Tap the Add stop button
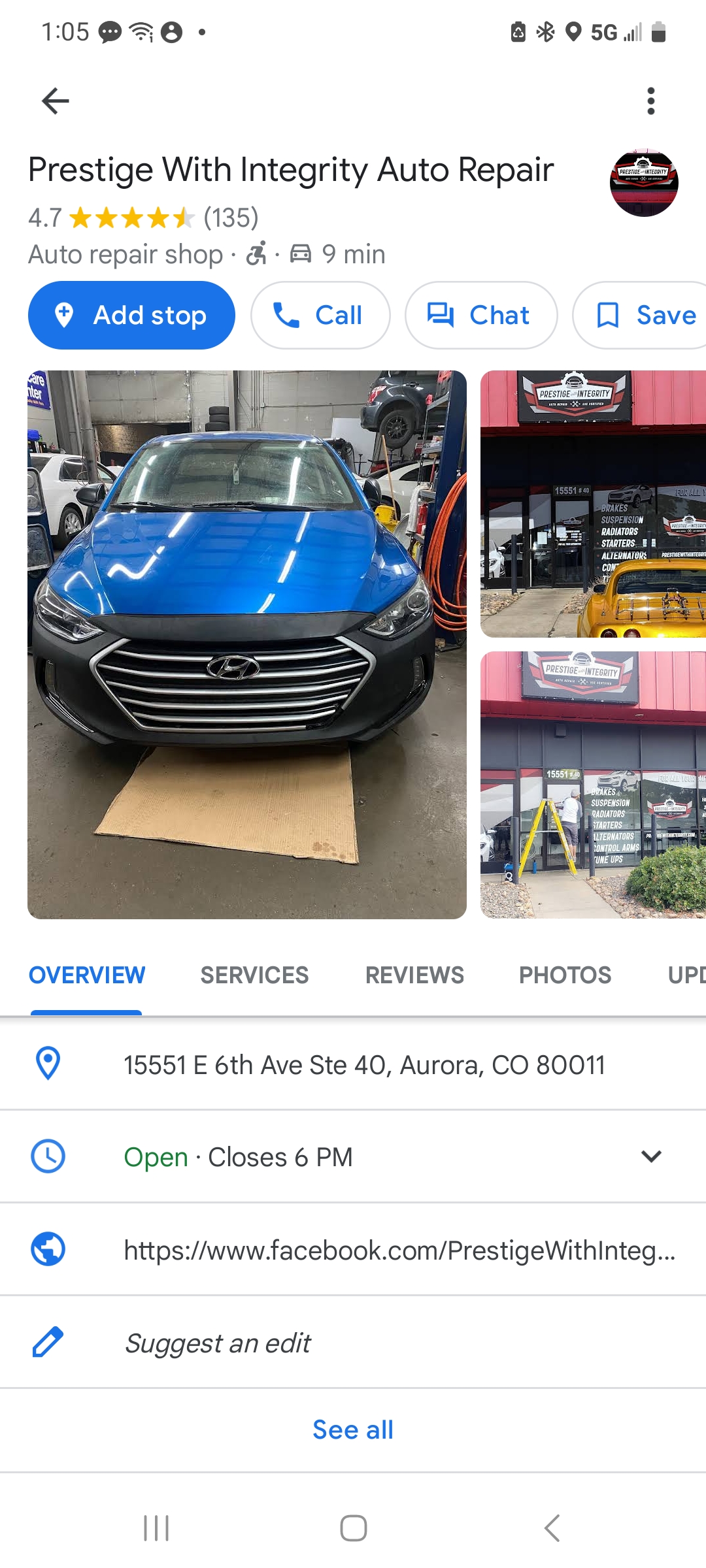 coord(131,316)
